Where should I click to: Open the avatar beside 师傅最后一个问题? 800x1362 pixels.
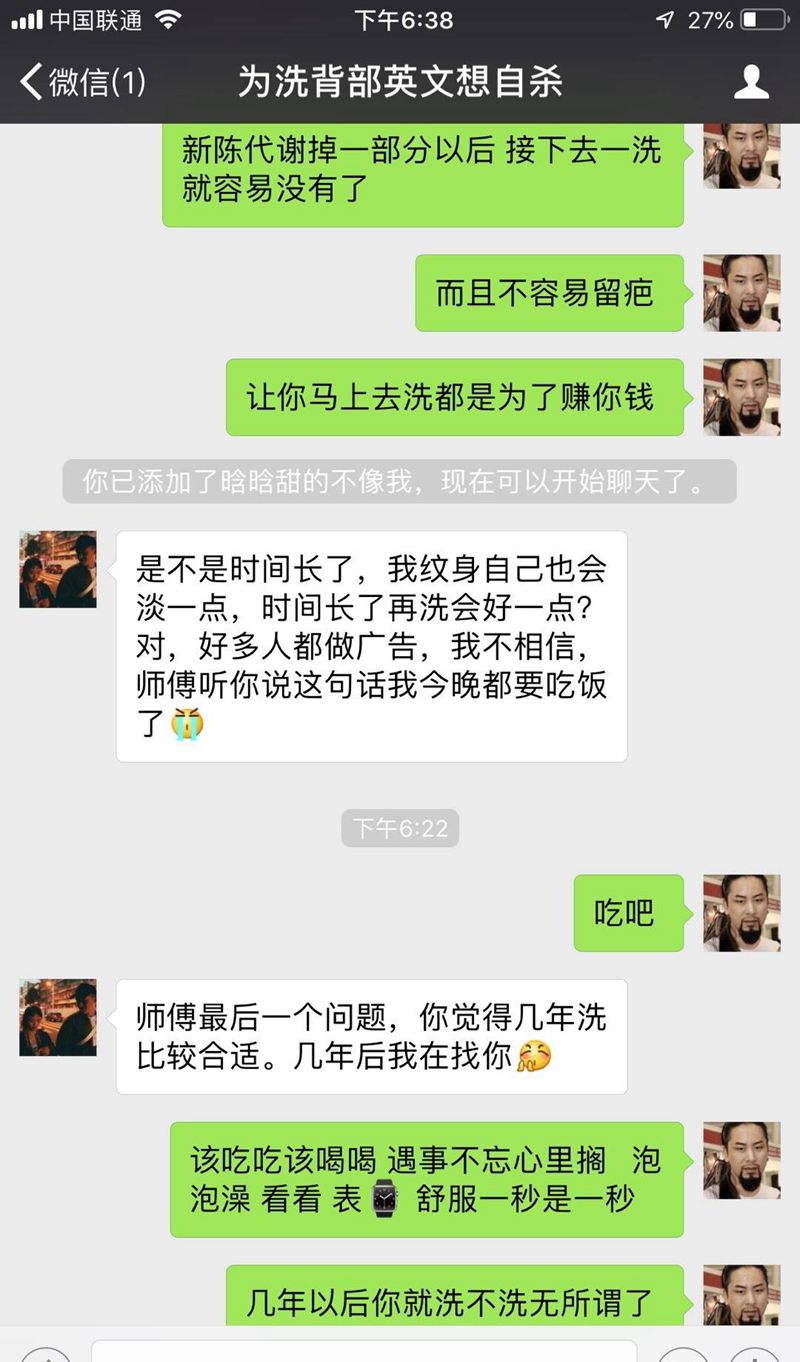58,1017
